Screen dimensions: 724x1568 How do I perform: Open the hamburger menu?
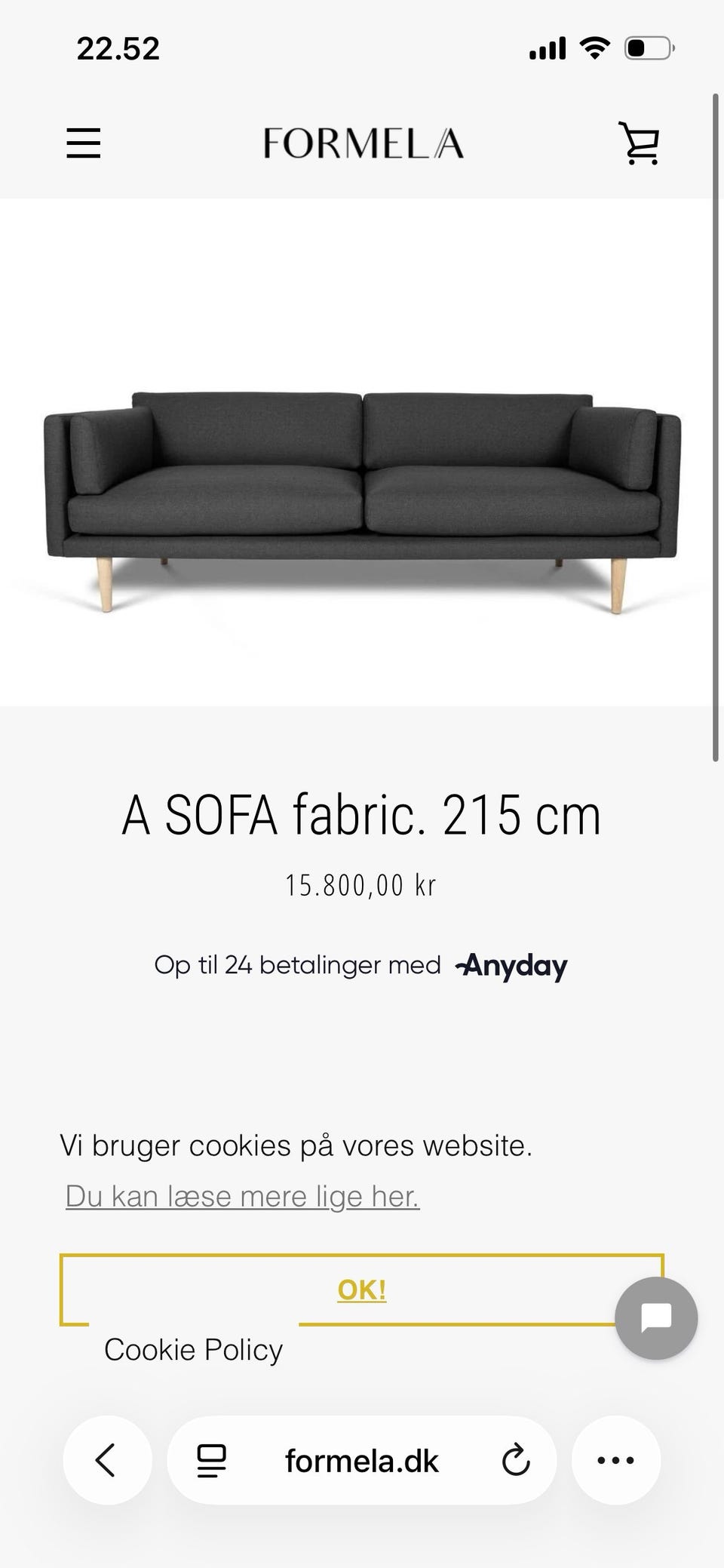click(x=83, y=143)
